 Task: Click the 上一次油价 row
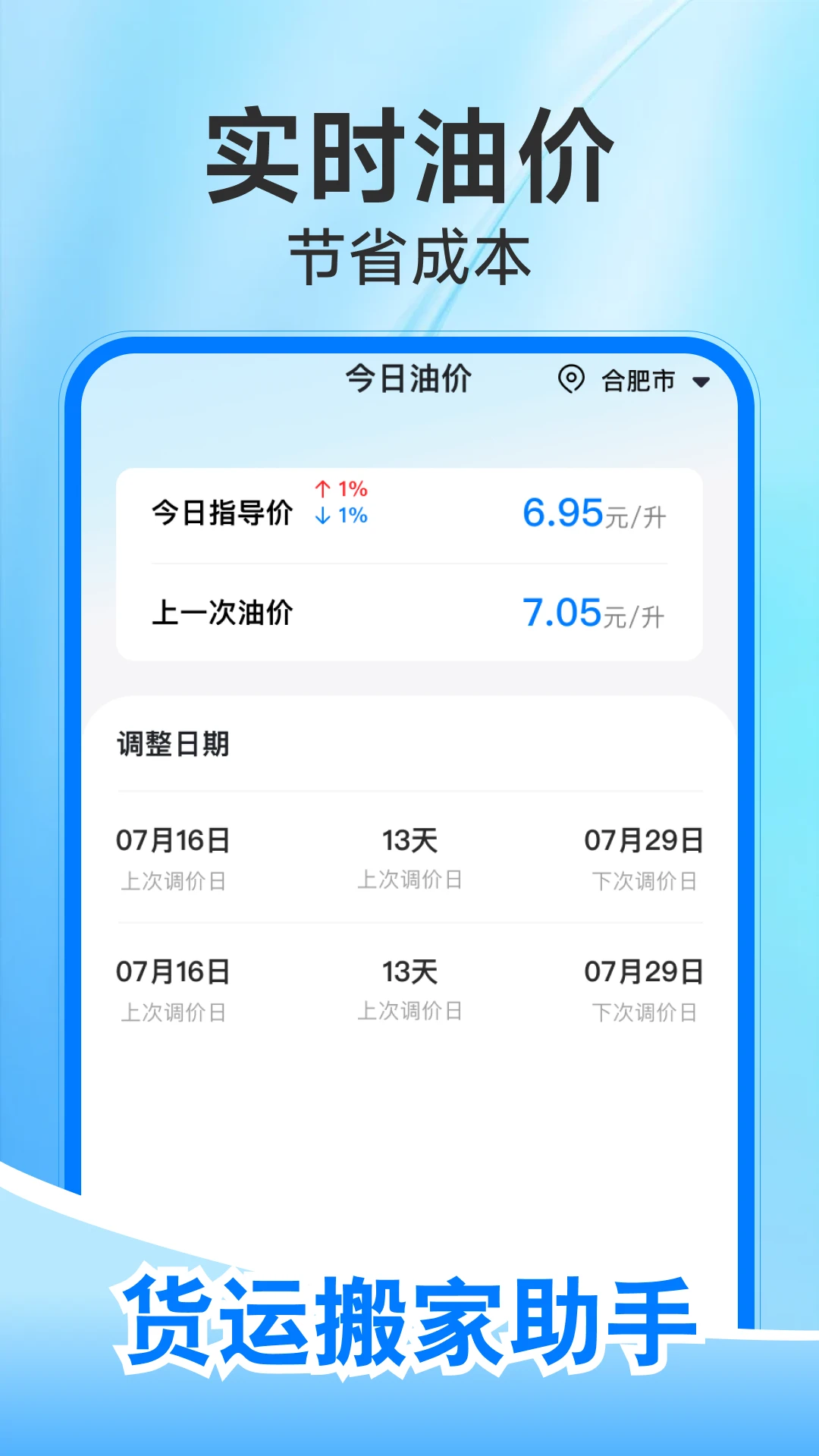tap(409, 613)
